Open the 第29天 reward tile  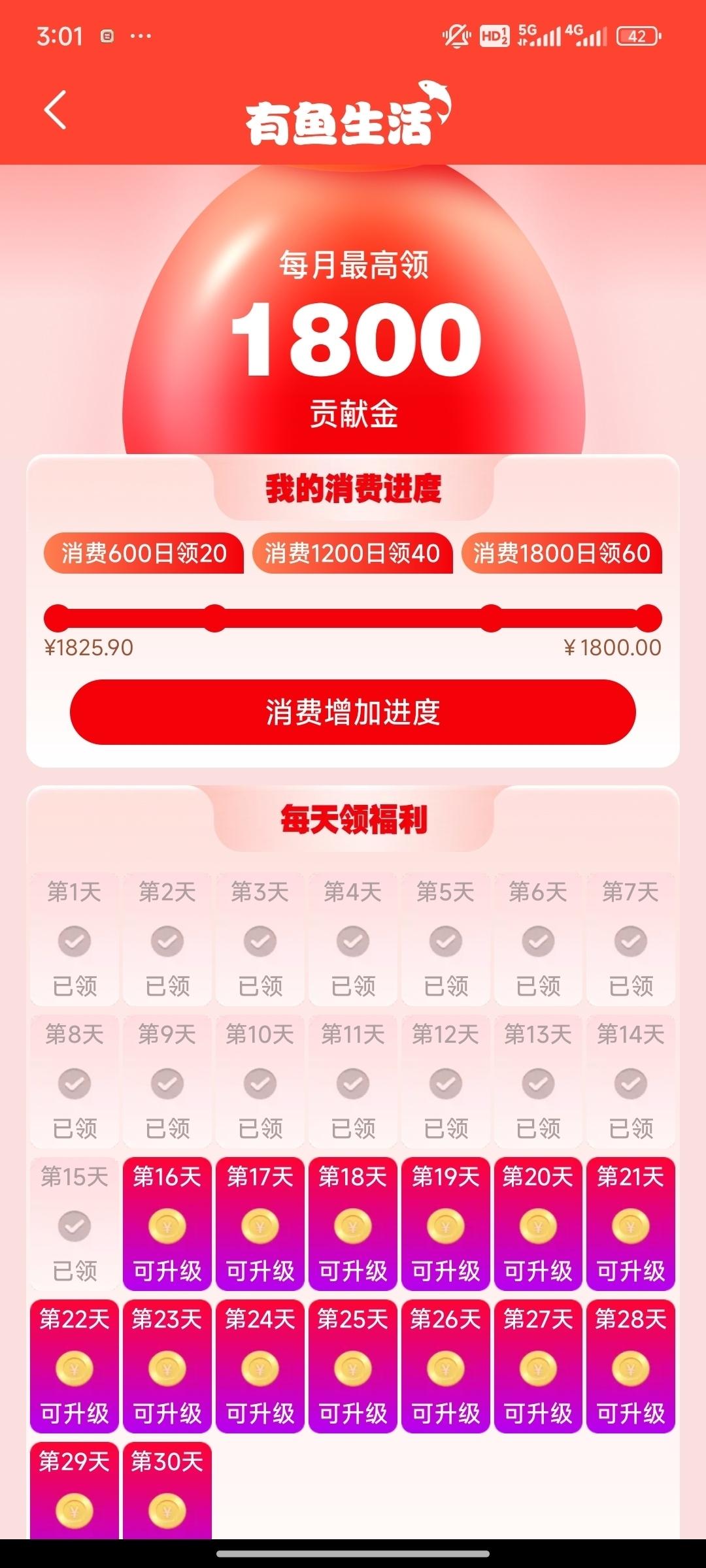click(x=75, y=1493)
